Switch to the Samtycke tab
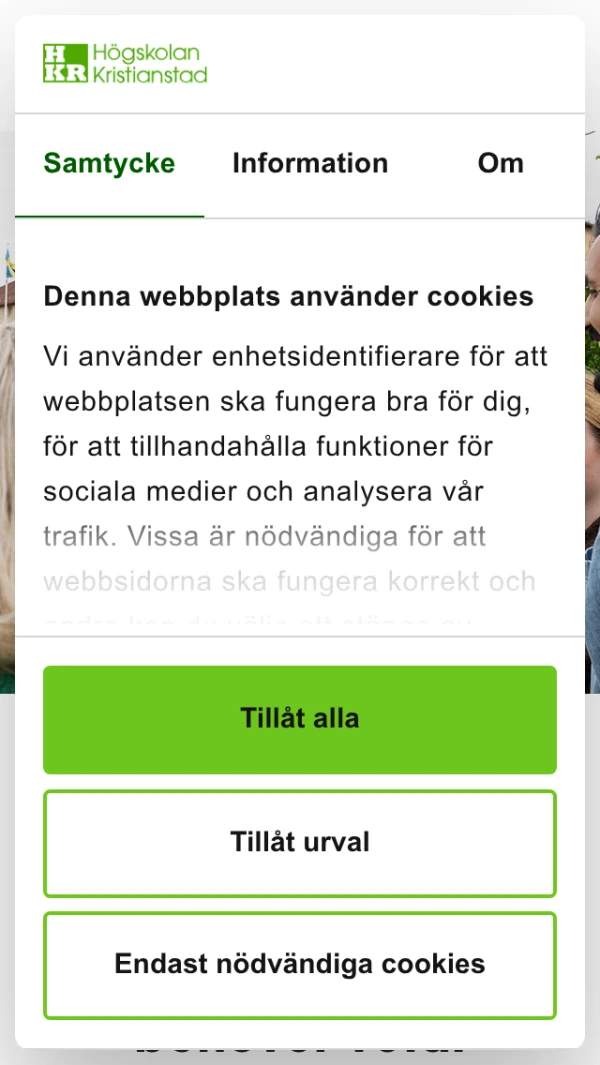 109,164
